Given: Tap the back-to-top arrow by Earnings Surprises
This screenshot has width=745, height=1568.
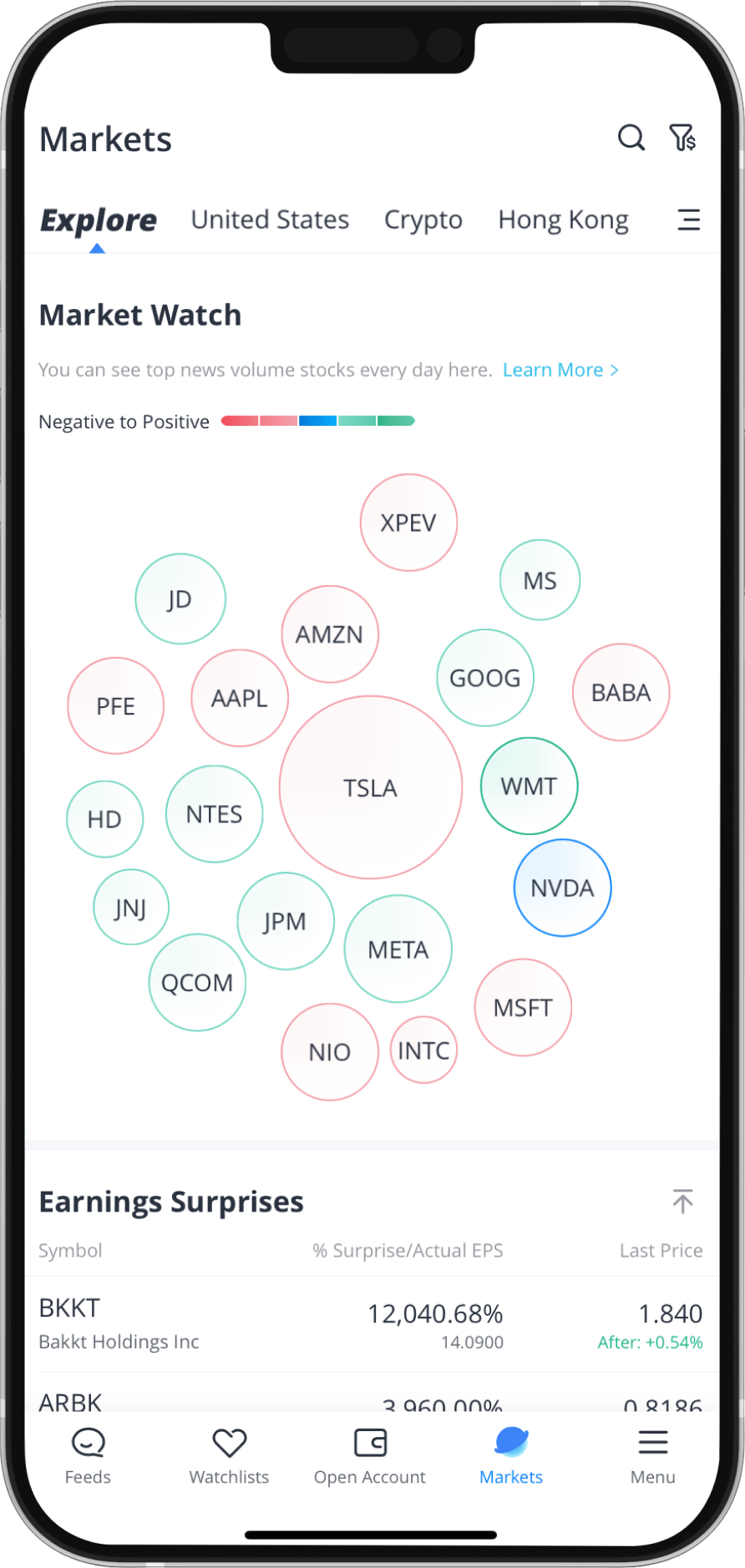Looking at the screenshot, I should click(x=682, y=1201).
